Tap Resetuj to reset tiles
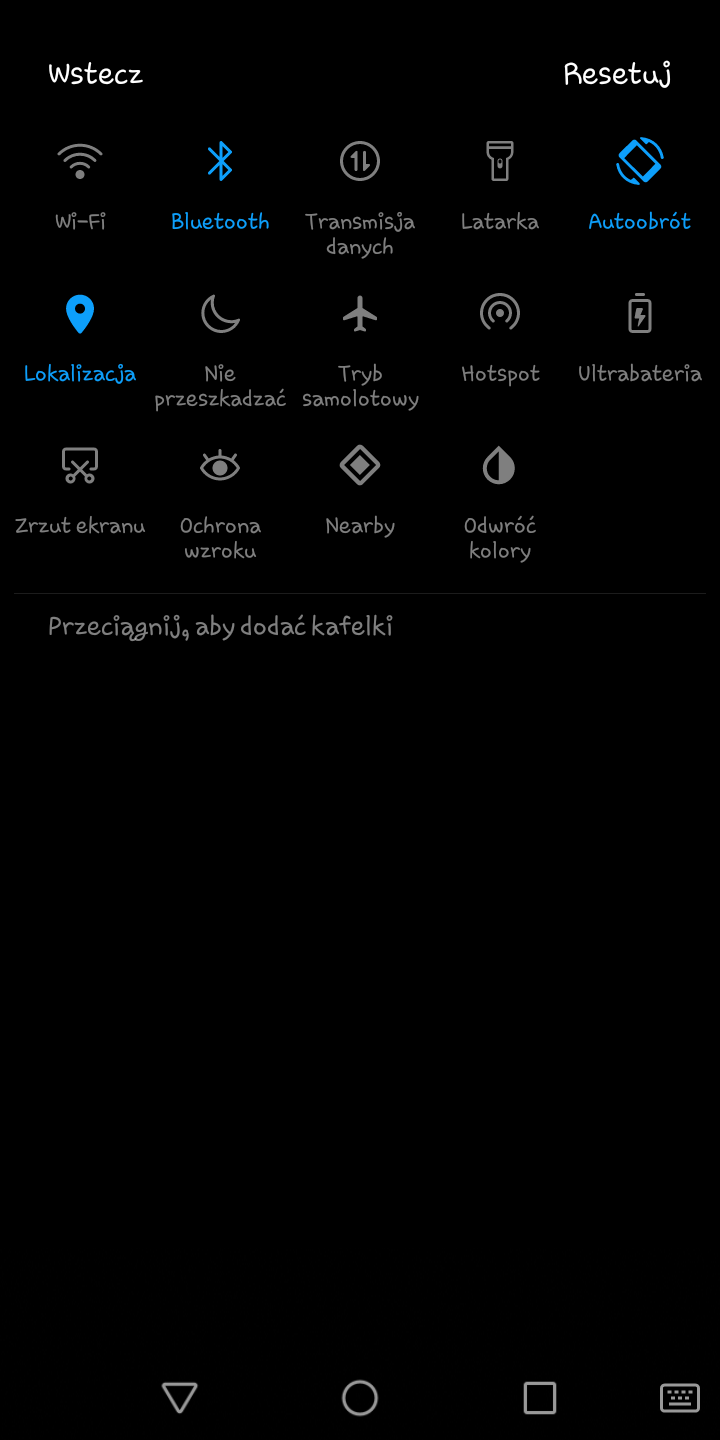Image resolution: width=720 pixels, height=1440 pixels. 617,74
